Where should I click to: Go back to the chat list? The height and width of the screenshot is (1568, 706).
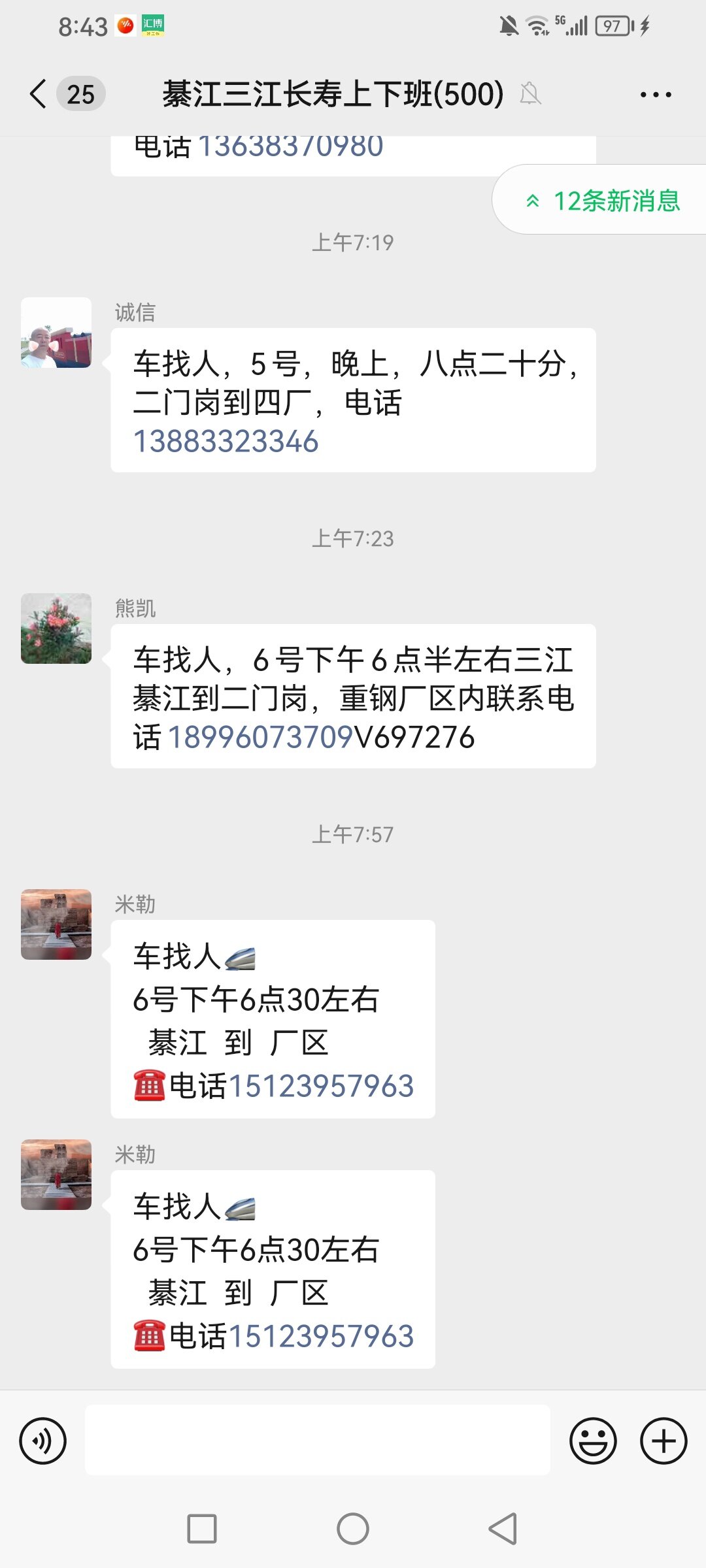tap(39, 94)
